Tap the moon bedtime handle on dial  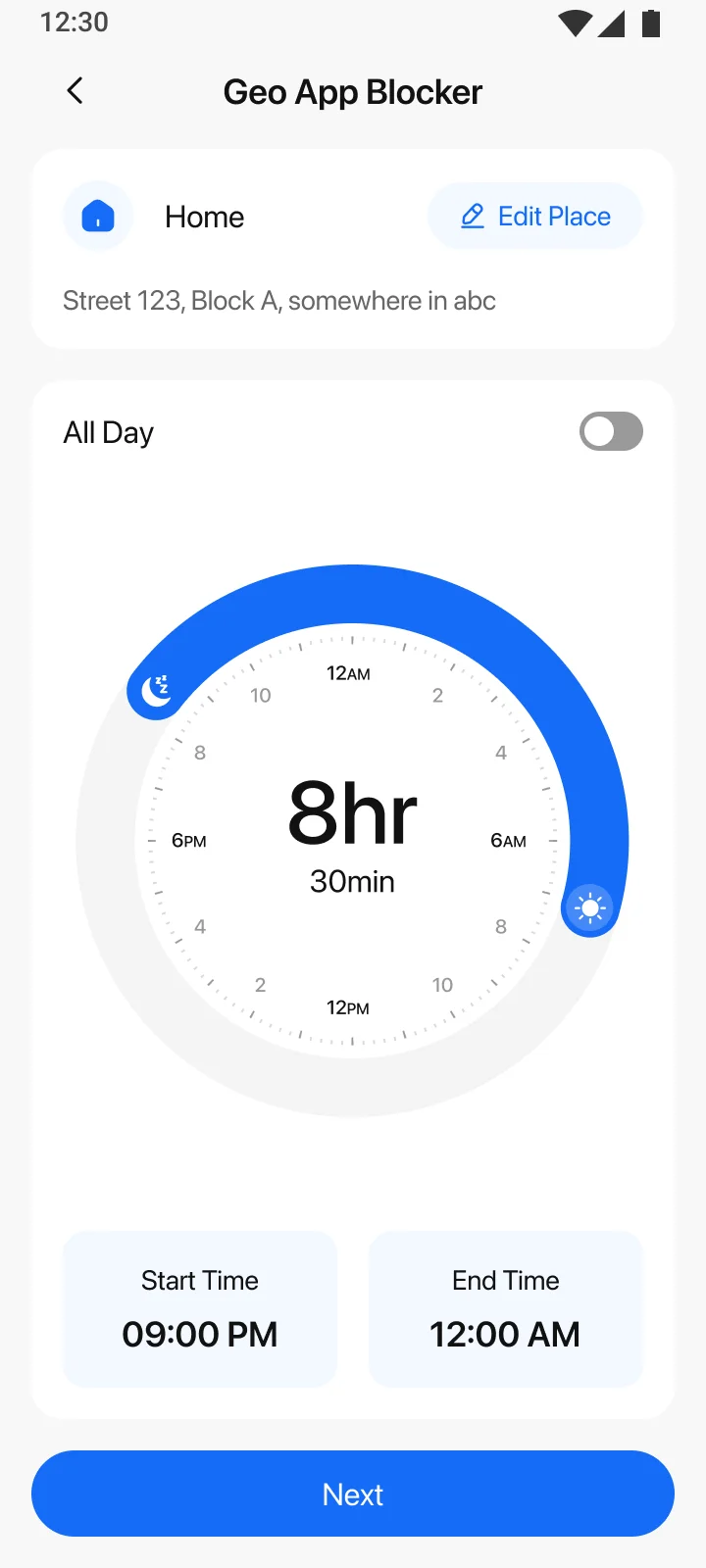[x=157, y=690]
